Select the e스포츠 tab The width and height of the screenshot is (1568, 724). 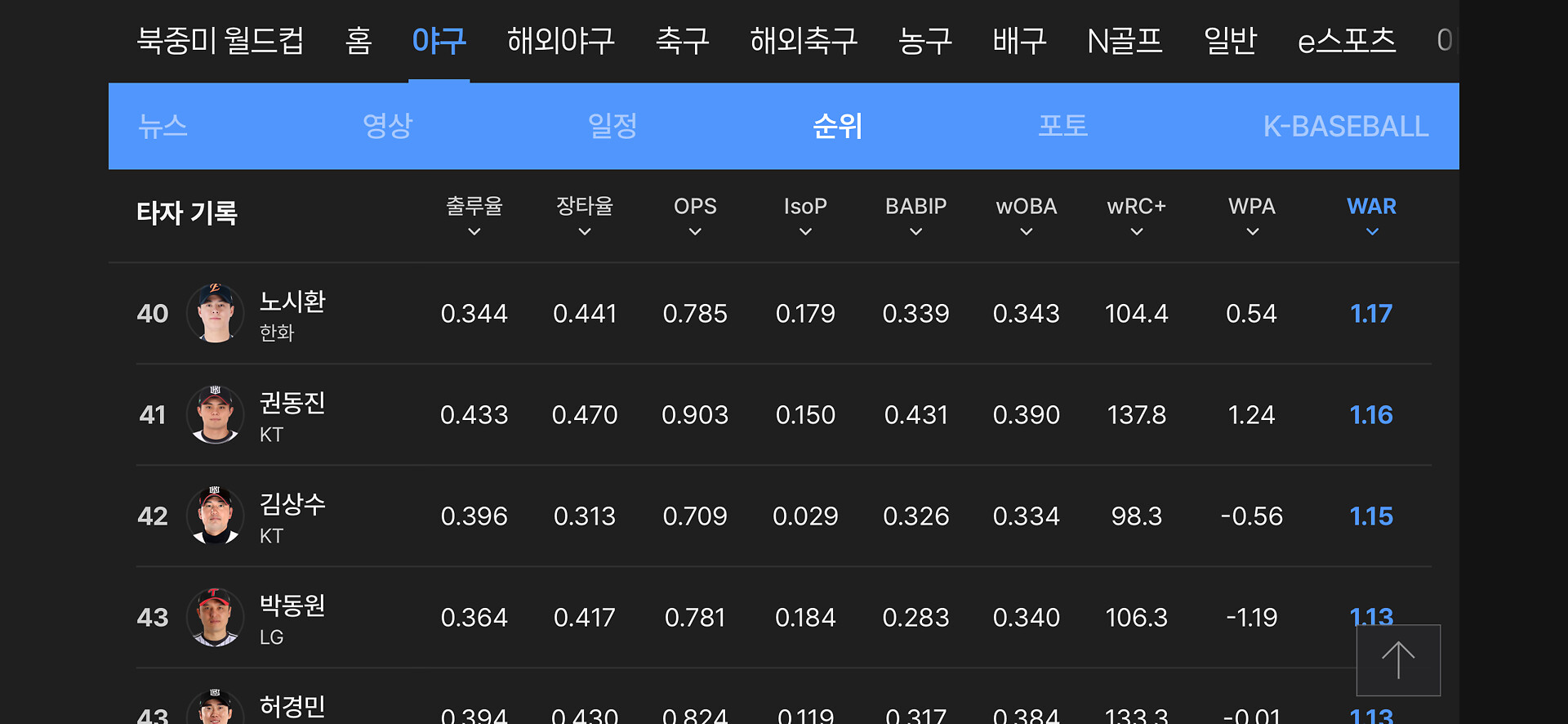coord(1346,40)
